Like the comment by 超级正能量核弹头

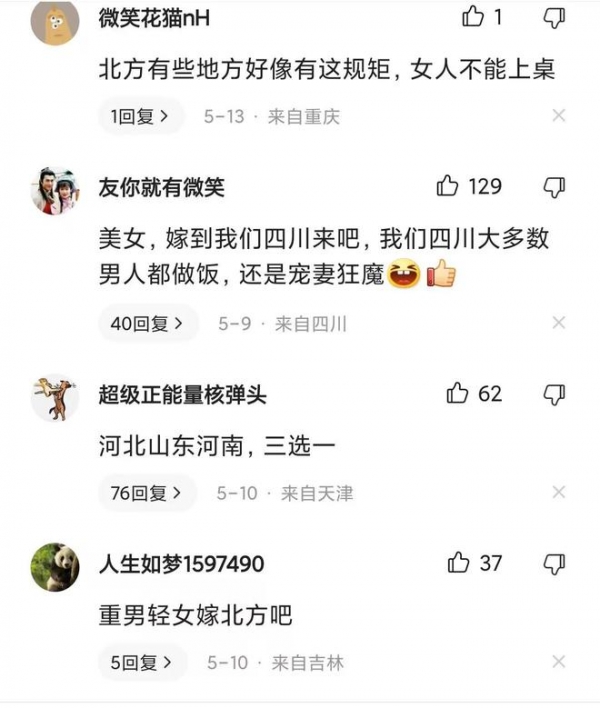coord(458,394)
